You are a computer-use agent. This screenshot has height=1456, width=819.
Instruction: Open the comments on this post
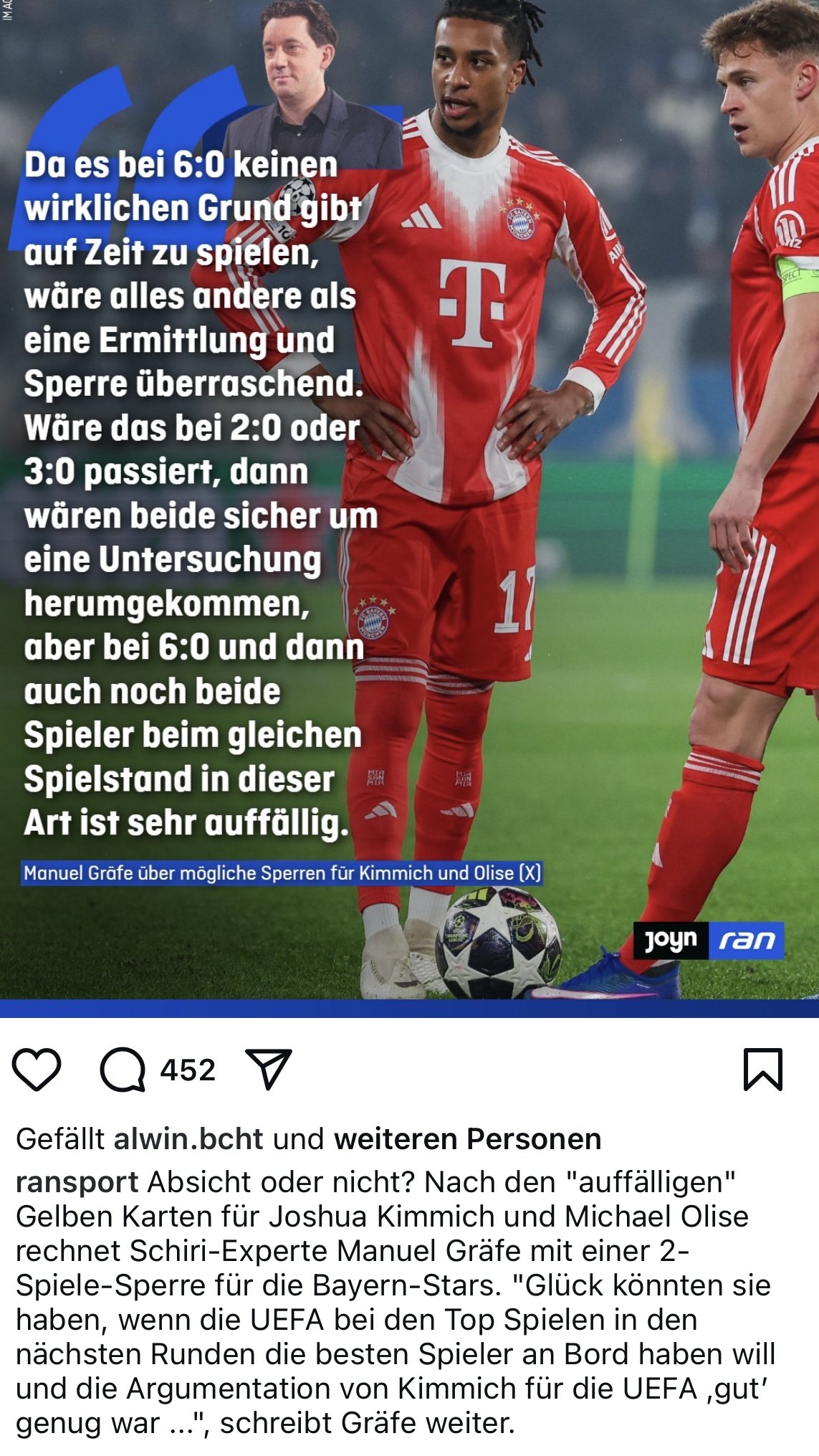point(123,1070)
